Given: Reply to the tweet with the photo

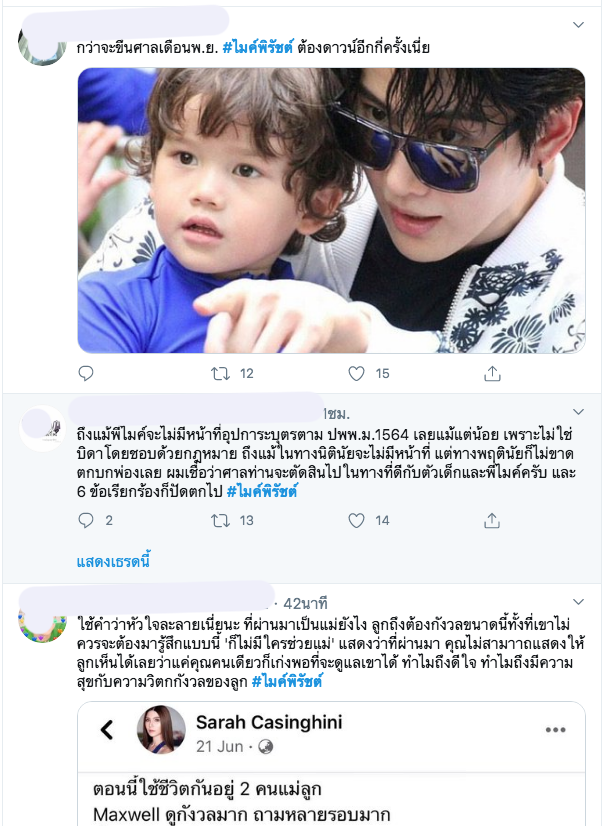Looking at the screenshot, I should pos(86,374).
